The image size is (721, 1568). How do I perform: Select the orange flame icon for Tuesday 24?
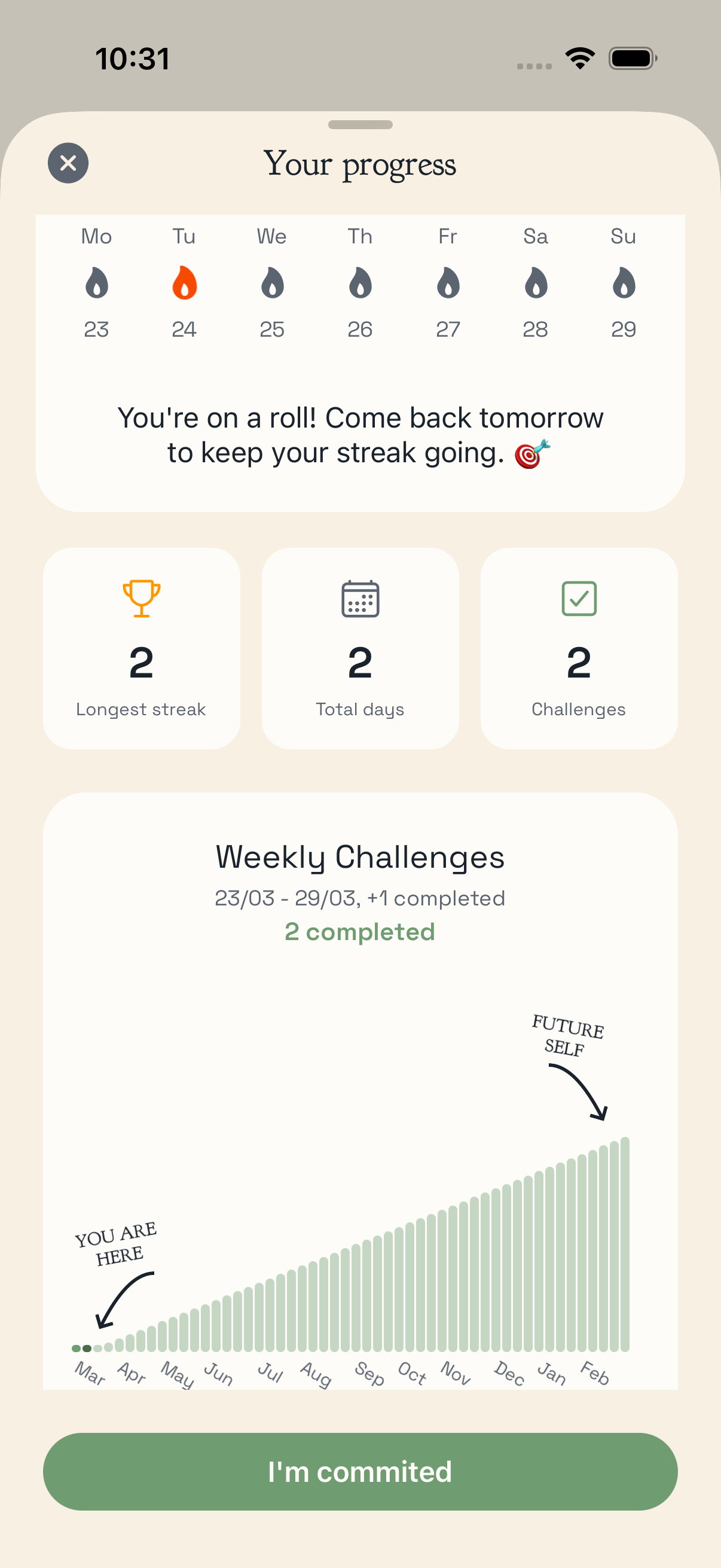pyautogui.click(x=184, y=283)
